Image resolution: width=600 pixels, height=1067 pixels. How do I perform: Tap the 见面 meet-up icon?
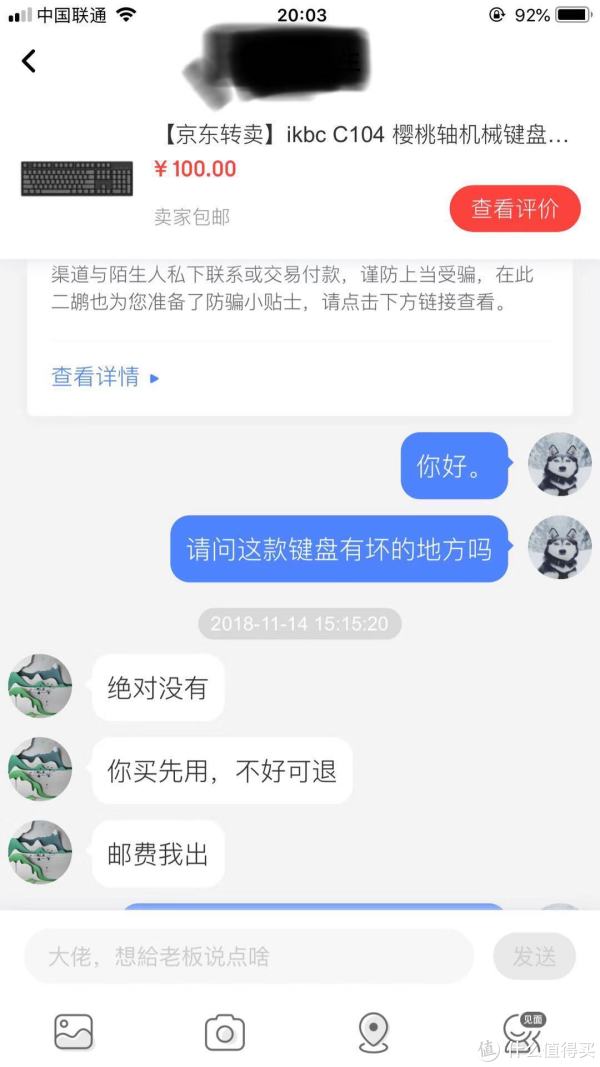point(523,1031)
